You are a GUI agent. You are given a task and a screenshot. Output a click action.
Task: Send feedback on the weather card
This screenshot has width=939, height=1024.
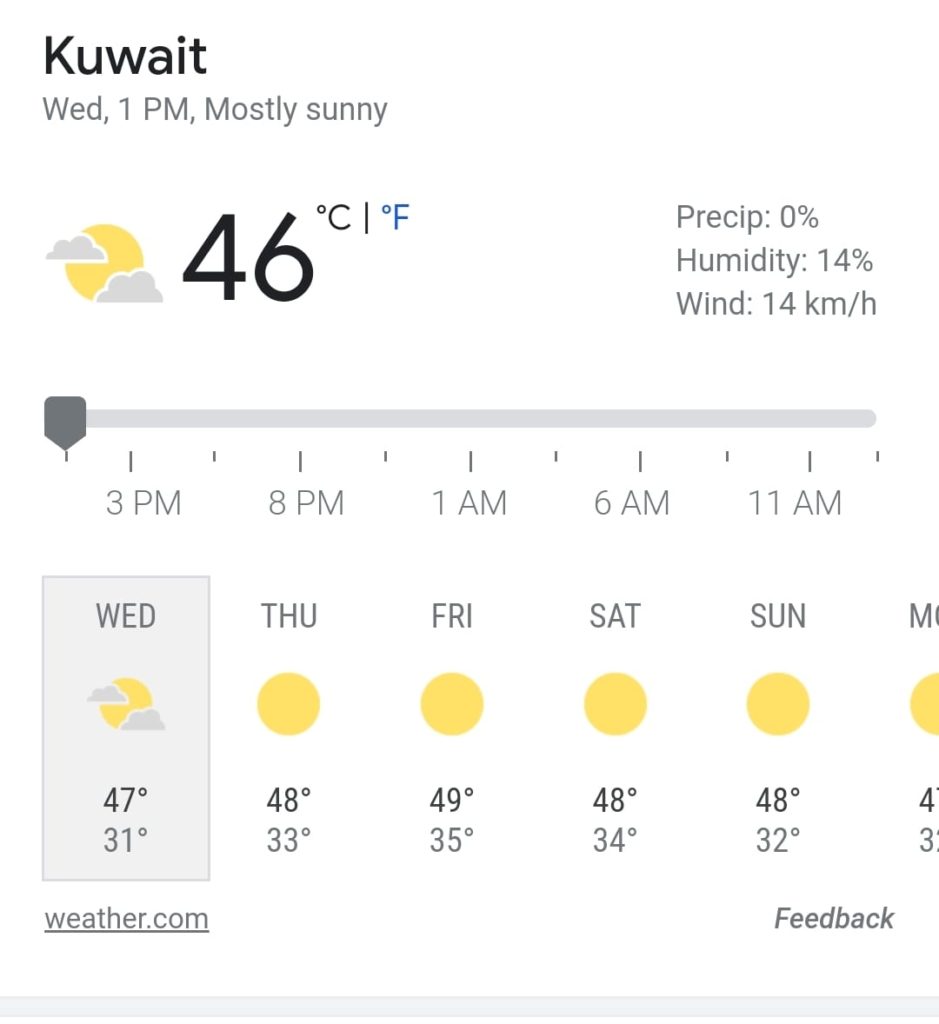(834, 918)
